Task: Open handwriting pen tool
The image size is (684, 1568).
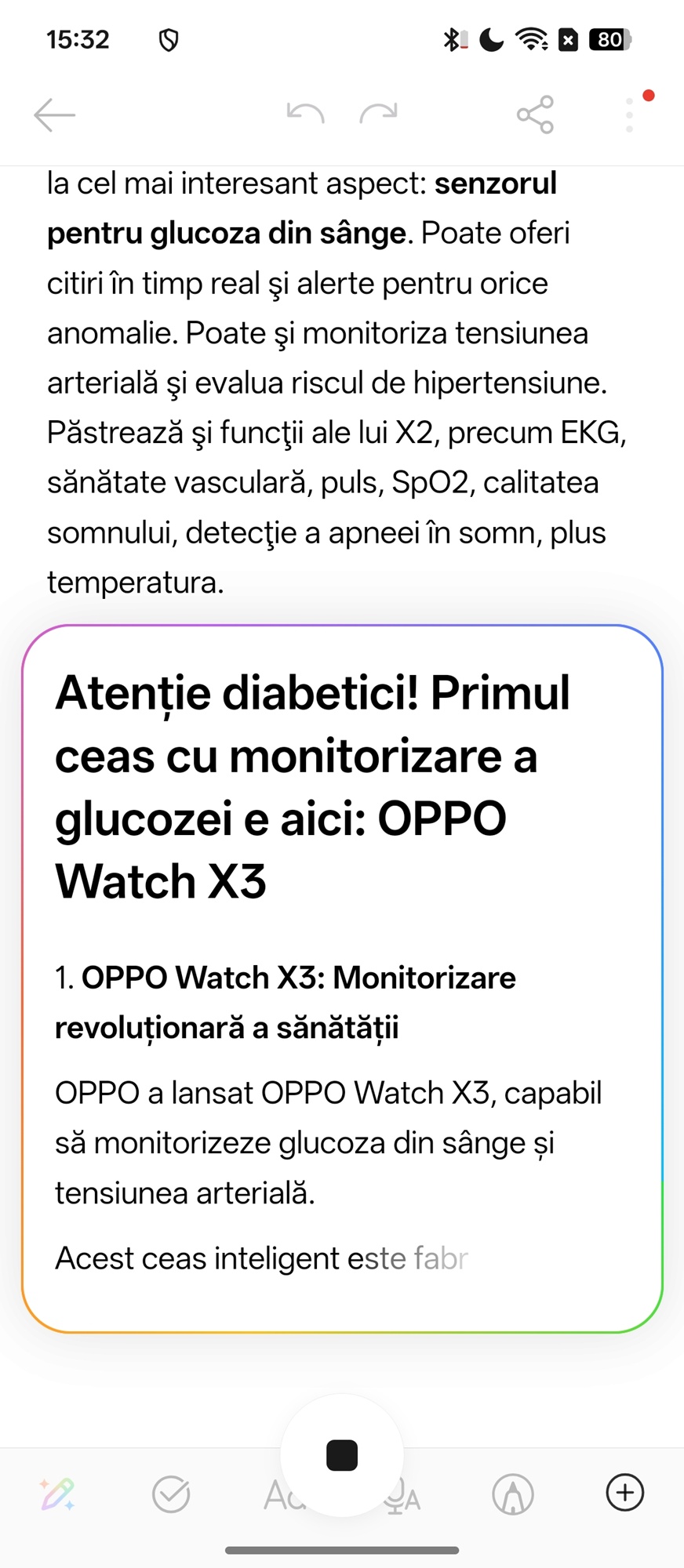Action: tap(513, 1494)
